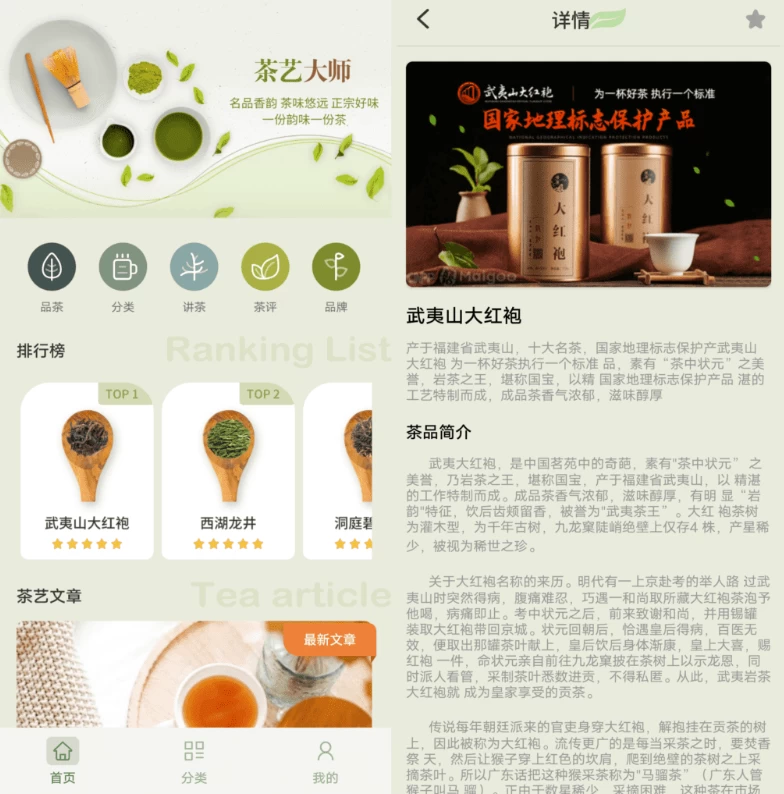Image resolution: width=784 pixels, height=794 pixels.
Task: Open the 西湖龙井 ranking card
Action: point(228,471)
